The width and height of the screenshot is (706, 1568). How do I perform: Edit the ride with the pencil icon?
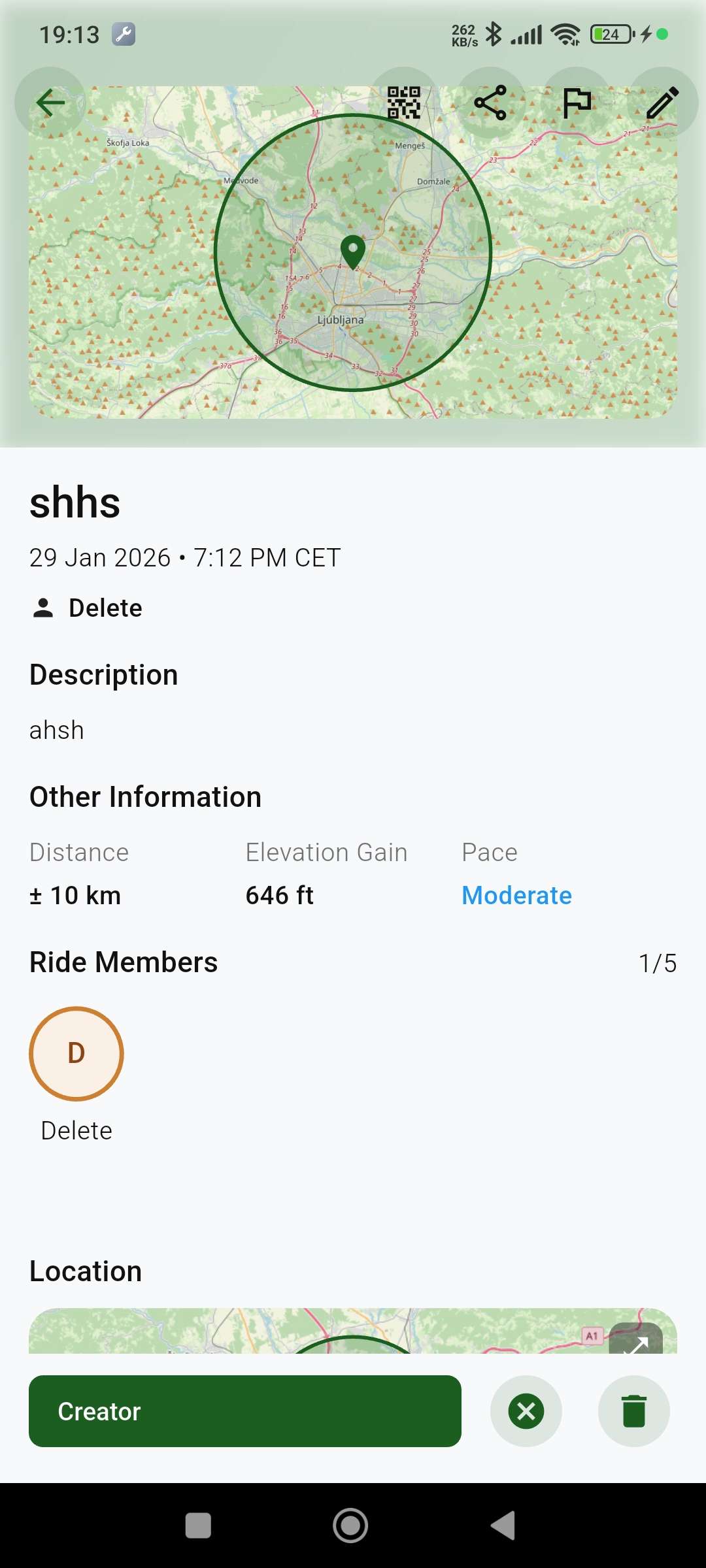pos(662,103)
